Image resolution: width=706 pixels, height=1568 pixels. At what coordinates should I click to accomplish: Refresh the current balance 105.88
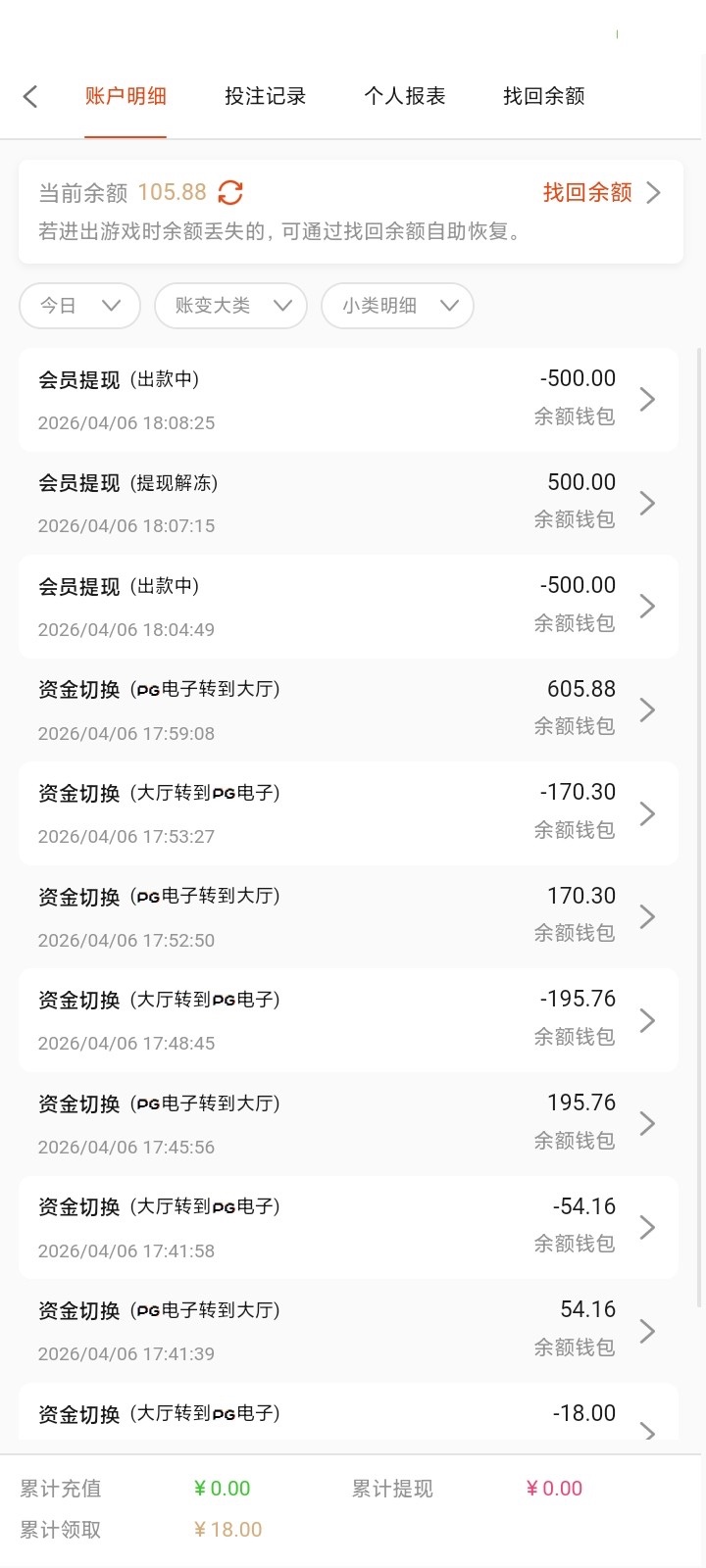point(230,192)
